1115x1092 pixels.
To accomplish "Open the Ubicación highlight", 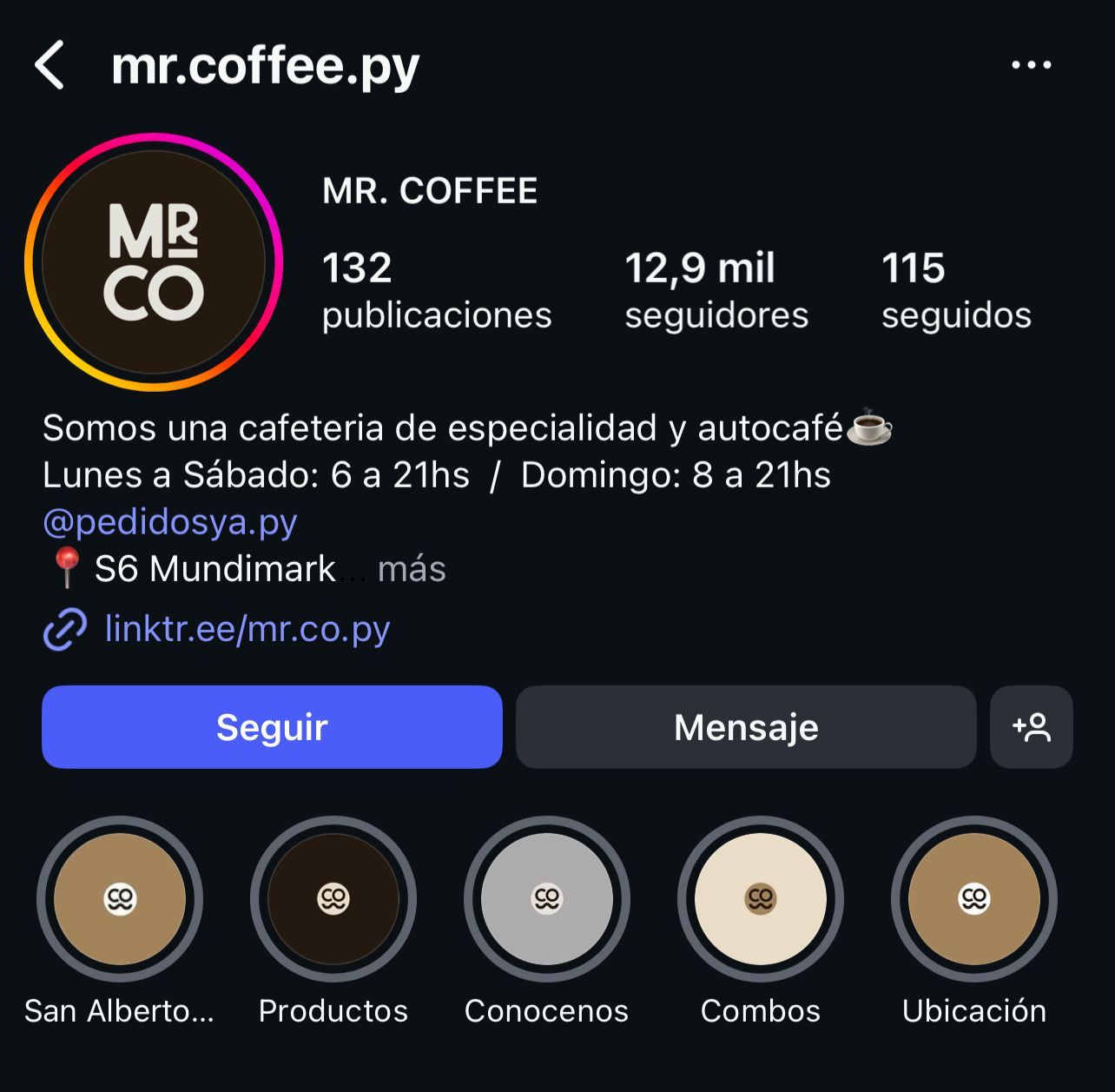I will pos(974,899).
